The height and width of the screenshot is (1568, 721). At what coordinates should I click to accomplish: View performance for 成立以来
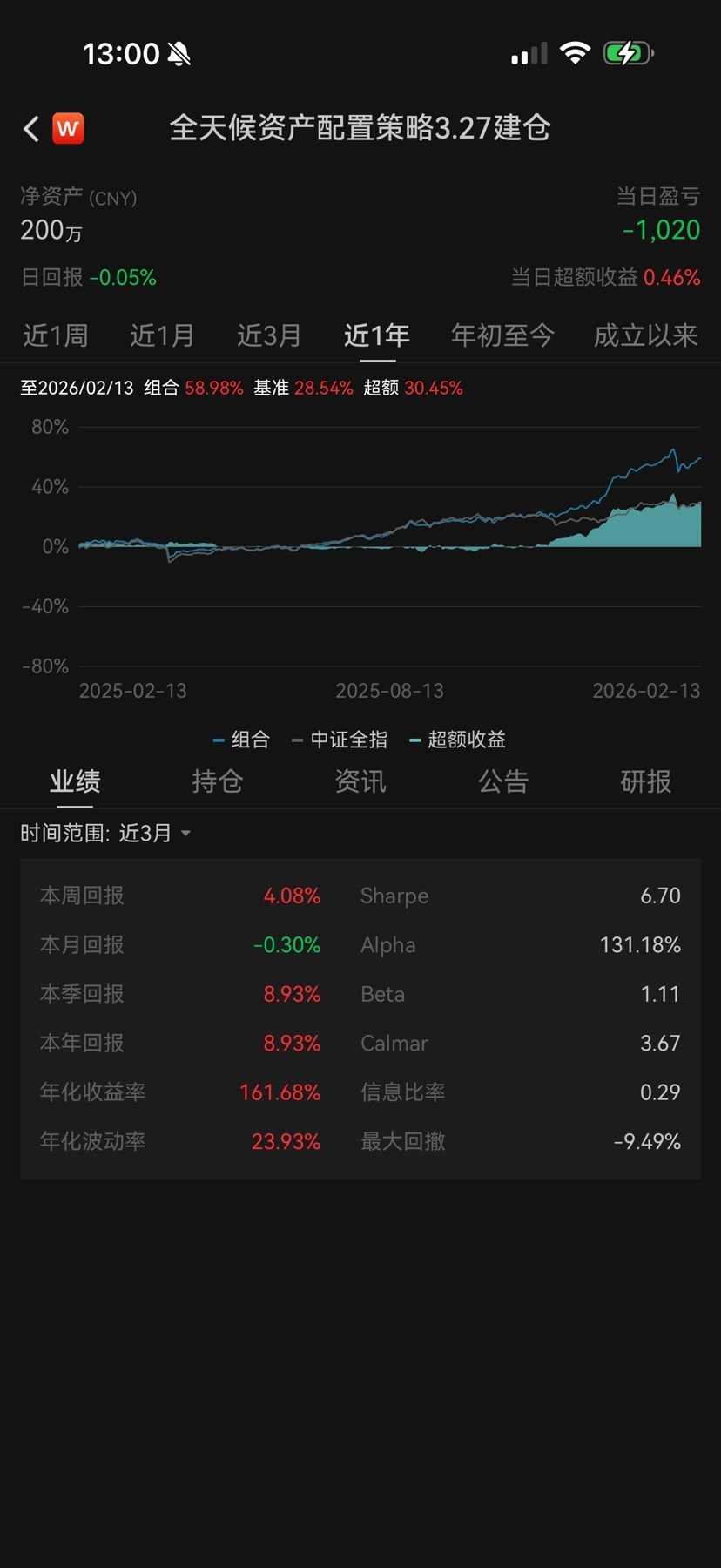coord(645,335)
